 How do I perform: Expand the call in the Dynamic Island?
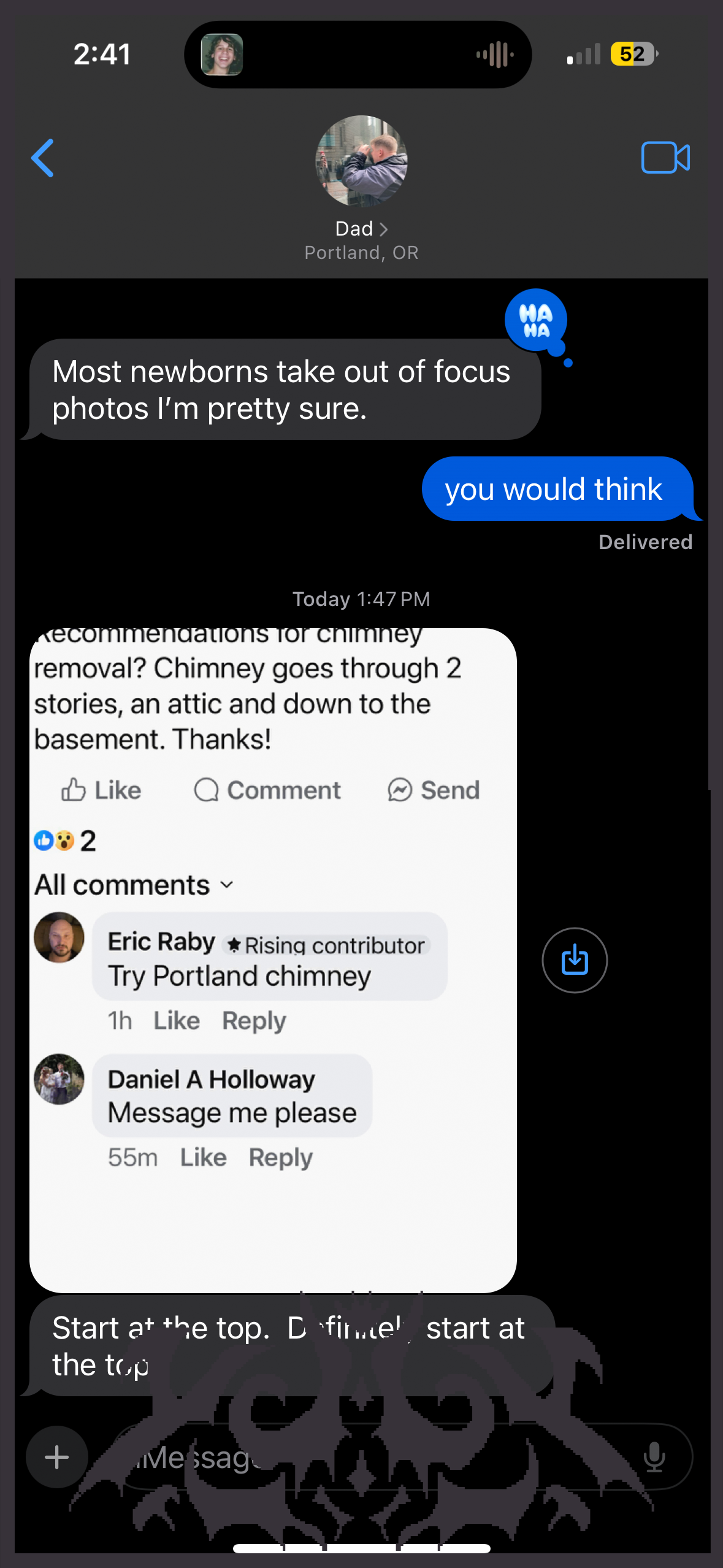pos(358,55)
